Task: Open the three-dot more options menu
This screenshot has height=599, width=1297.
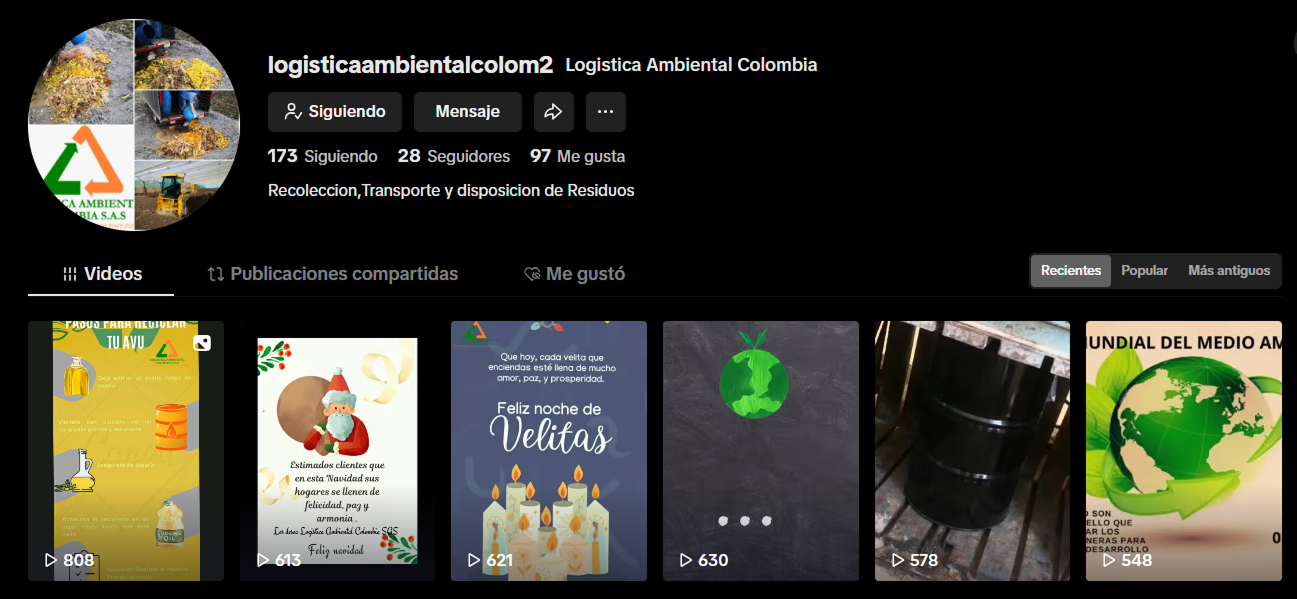Action: [x=605, y=112]
